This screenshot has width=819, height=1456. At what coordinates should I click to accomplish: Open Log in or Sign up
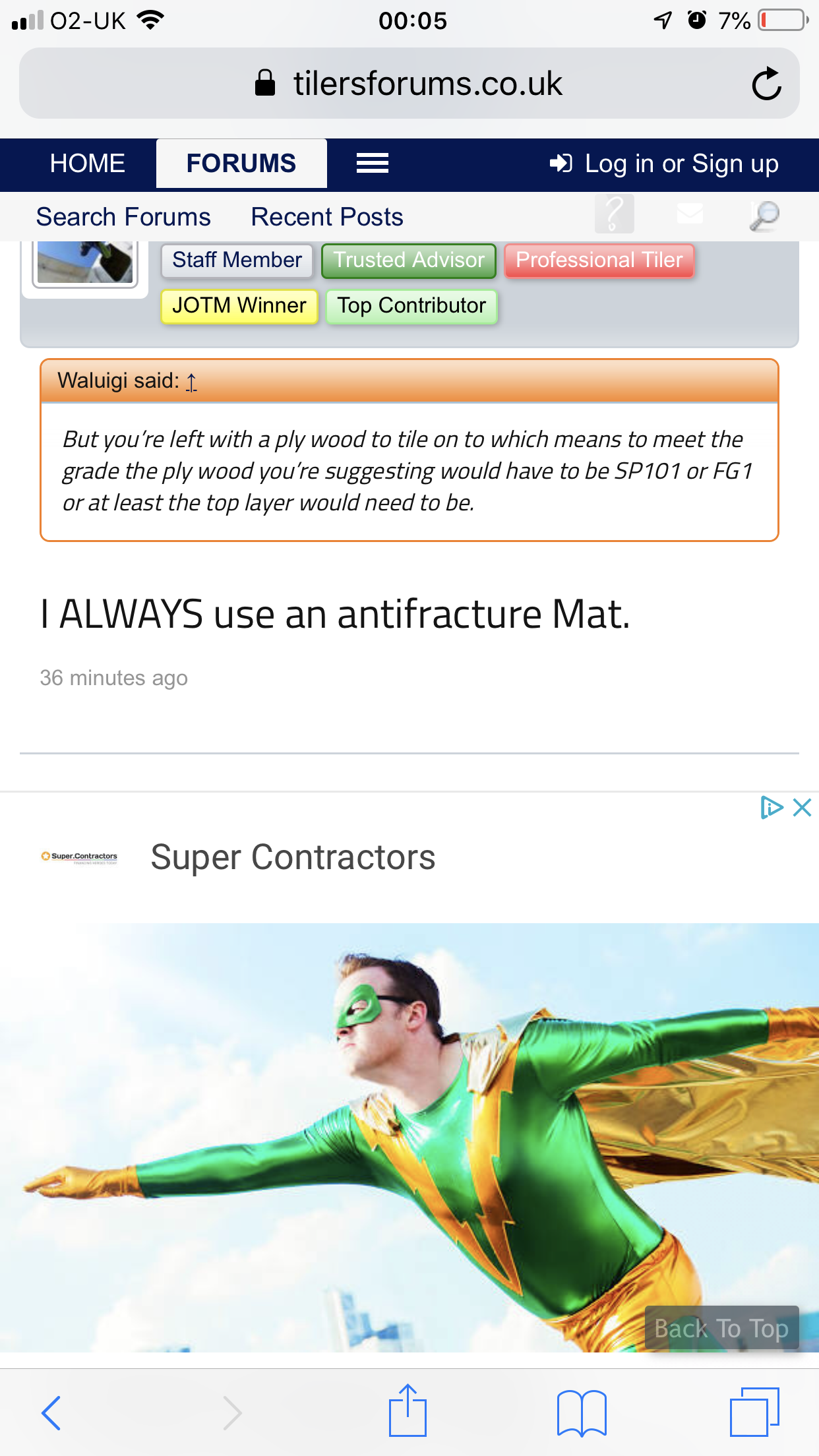coord(665,164)
